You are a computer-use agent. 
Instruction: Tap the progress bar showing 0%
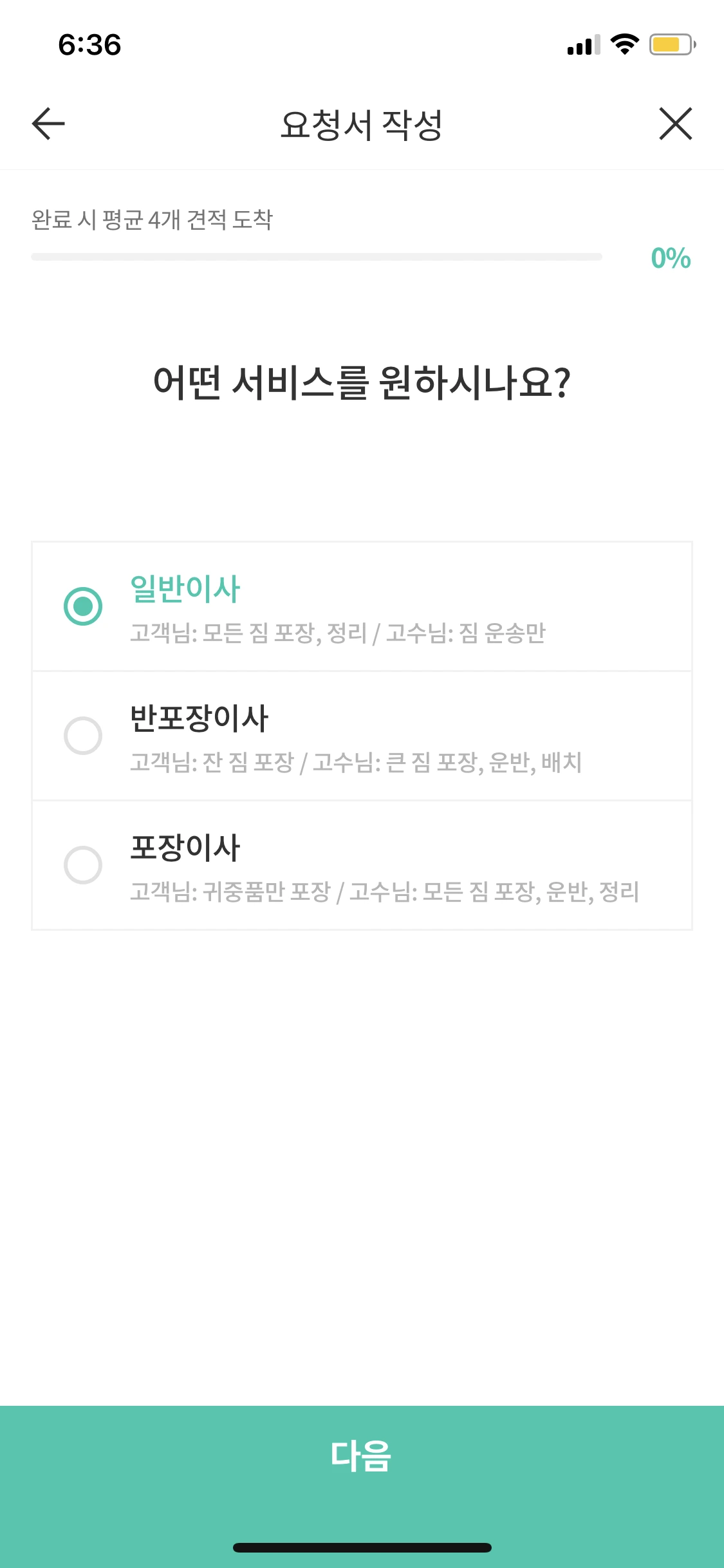[x=315, y=257]
